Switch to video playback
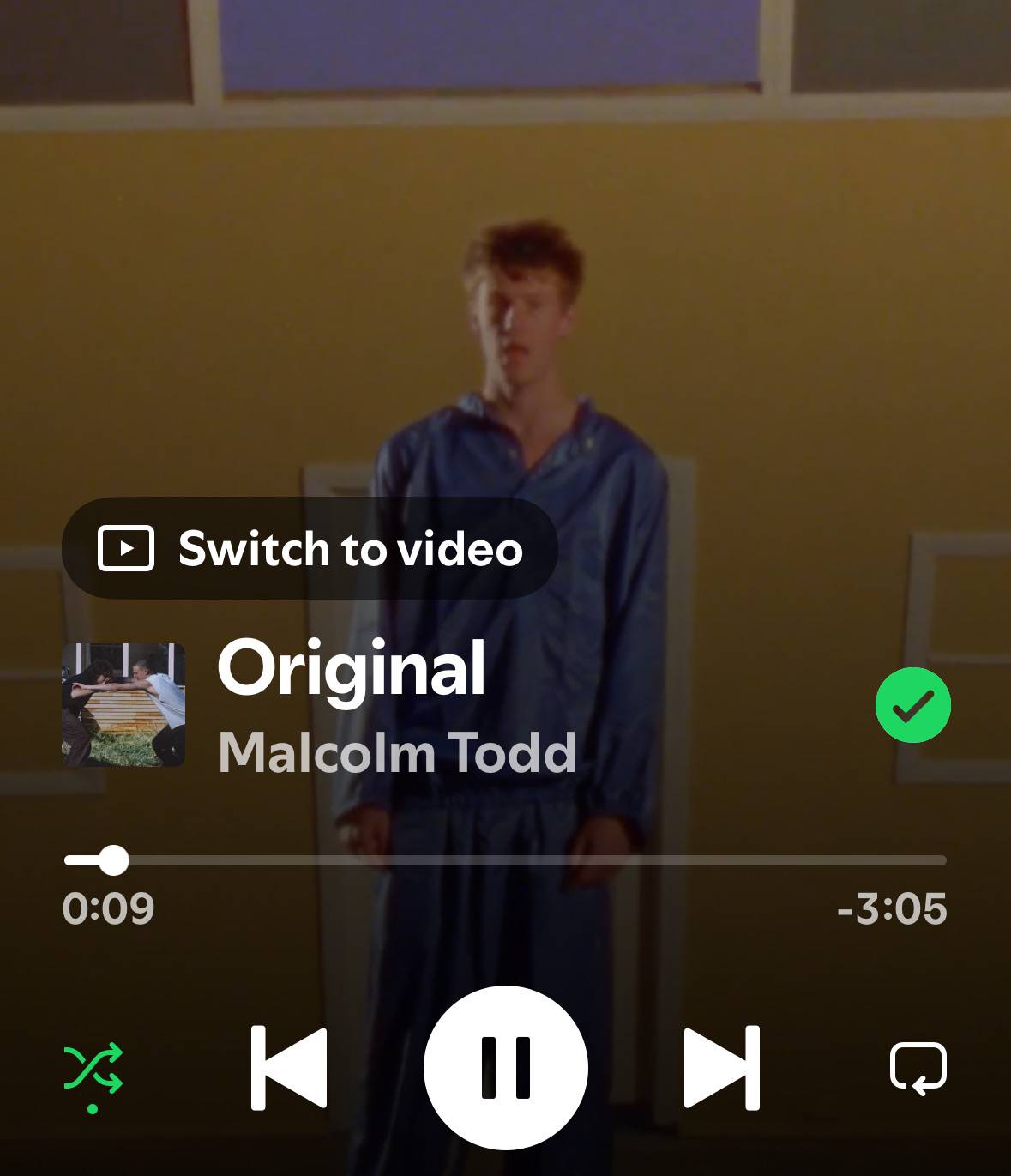 (310, 548)
